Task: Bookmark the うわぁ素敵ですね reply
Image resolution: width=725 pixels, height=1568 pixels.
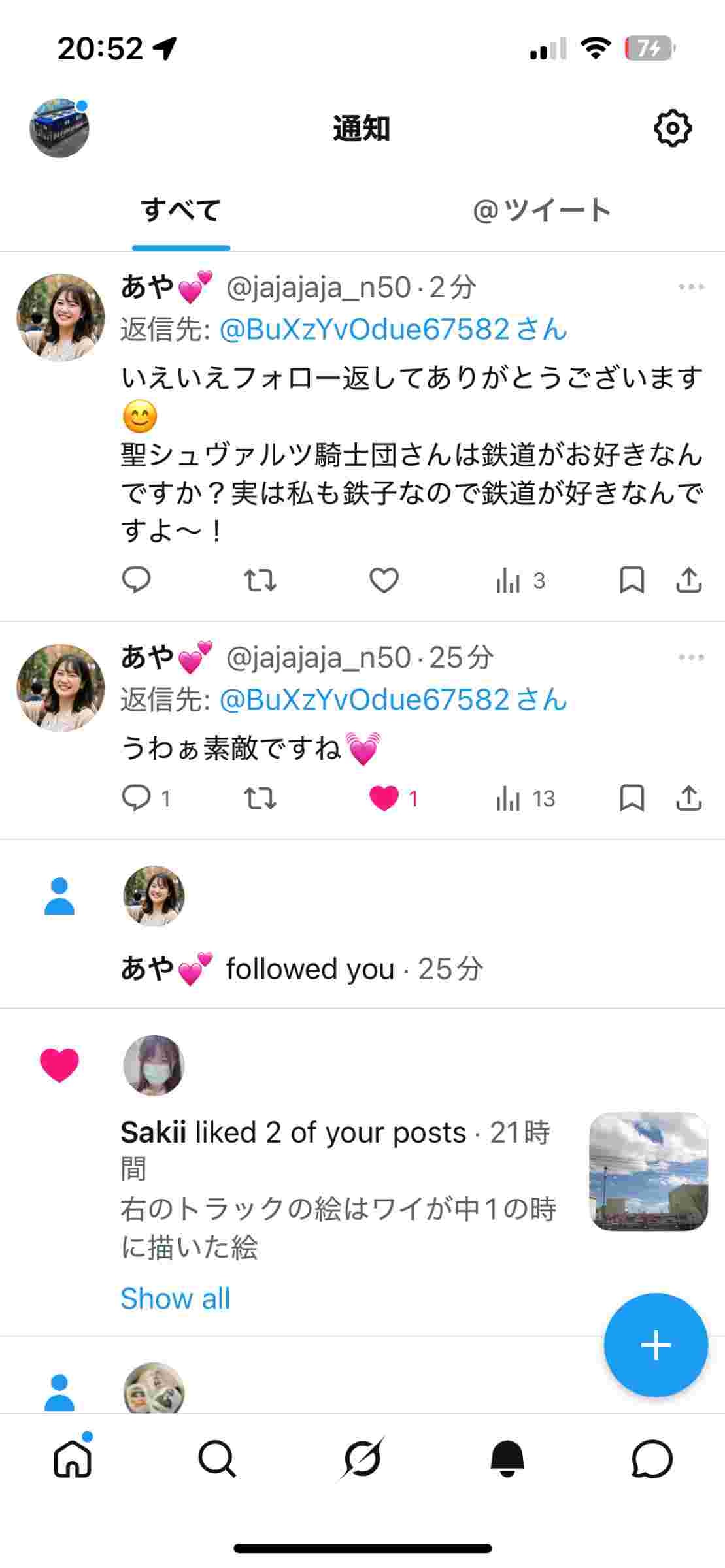Action: click(632, 798)
